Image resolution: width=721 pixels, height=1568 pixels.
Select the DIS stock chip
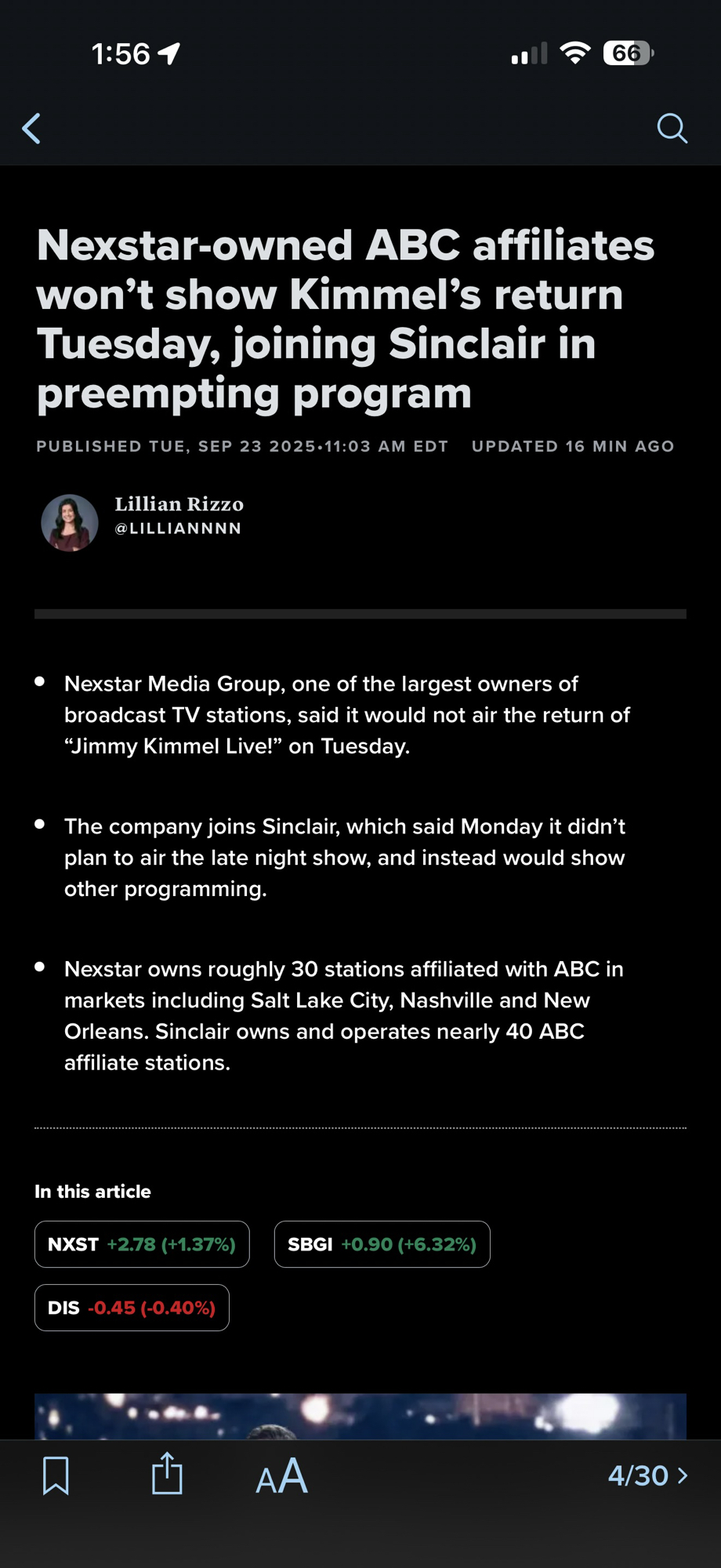click(132, 1308)
